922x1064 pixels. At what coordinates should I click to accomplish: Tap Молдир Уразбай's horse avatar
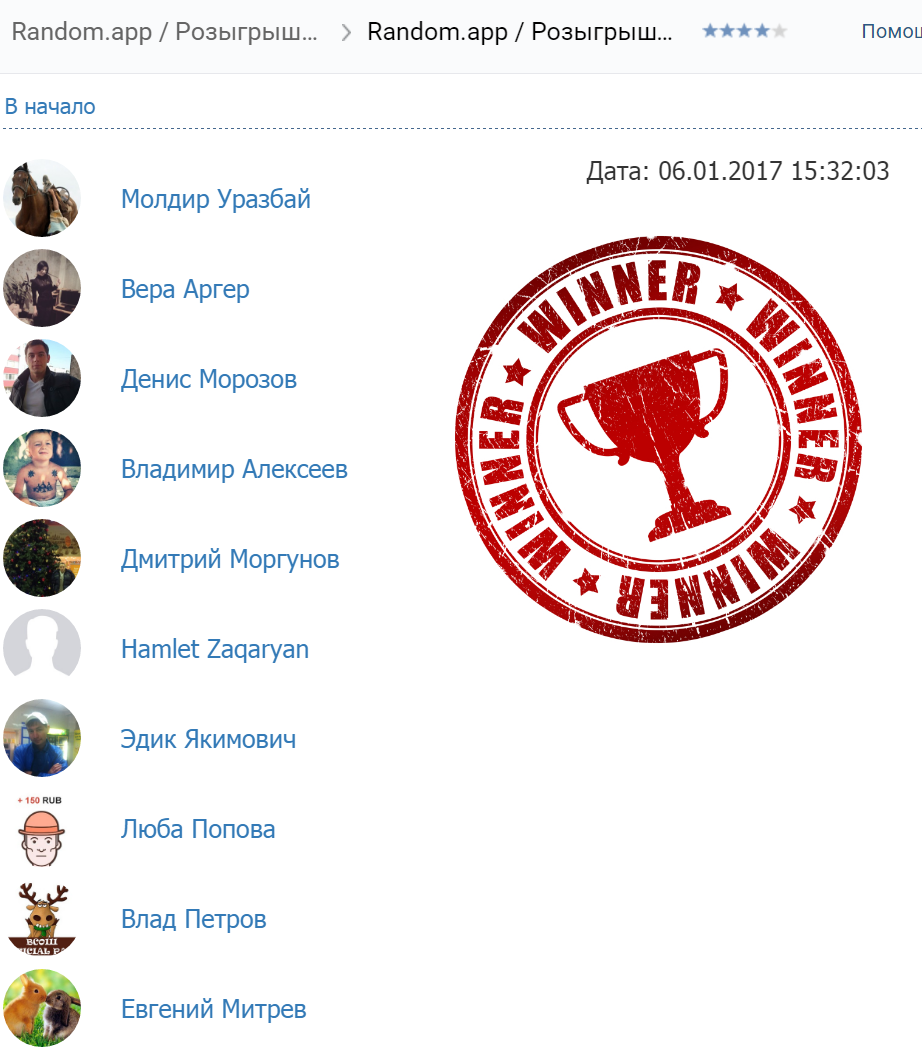click(x=42, y=198)
